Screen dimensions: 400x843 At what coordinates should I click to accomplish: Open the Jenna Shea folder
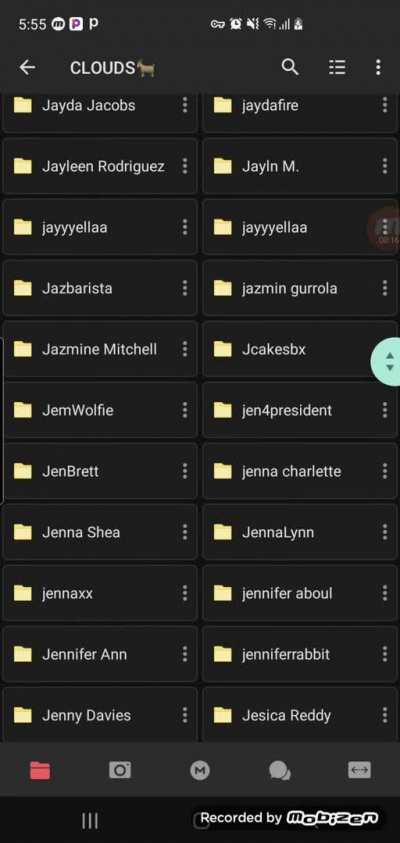coord(100,532)
